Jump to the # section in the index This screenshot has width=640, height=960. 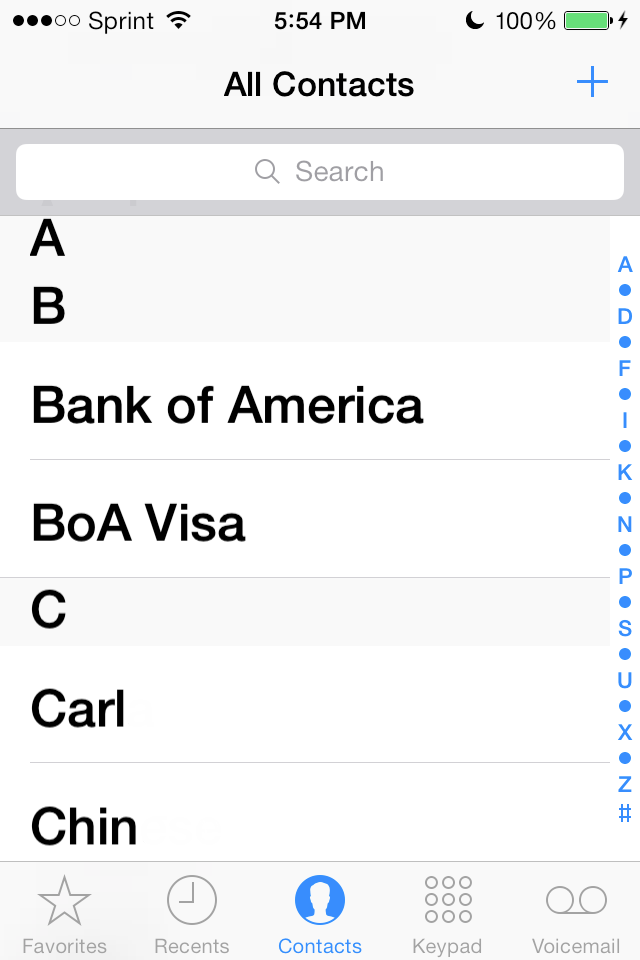pyautogui.click(x=625, y=814)
